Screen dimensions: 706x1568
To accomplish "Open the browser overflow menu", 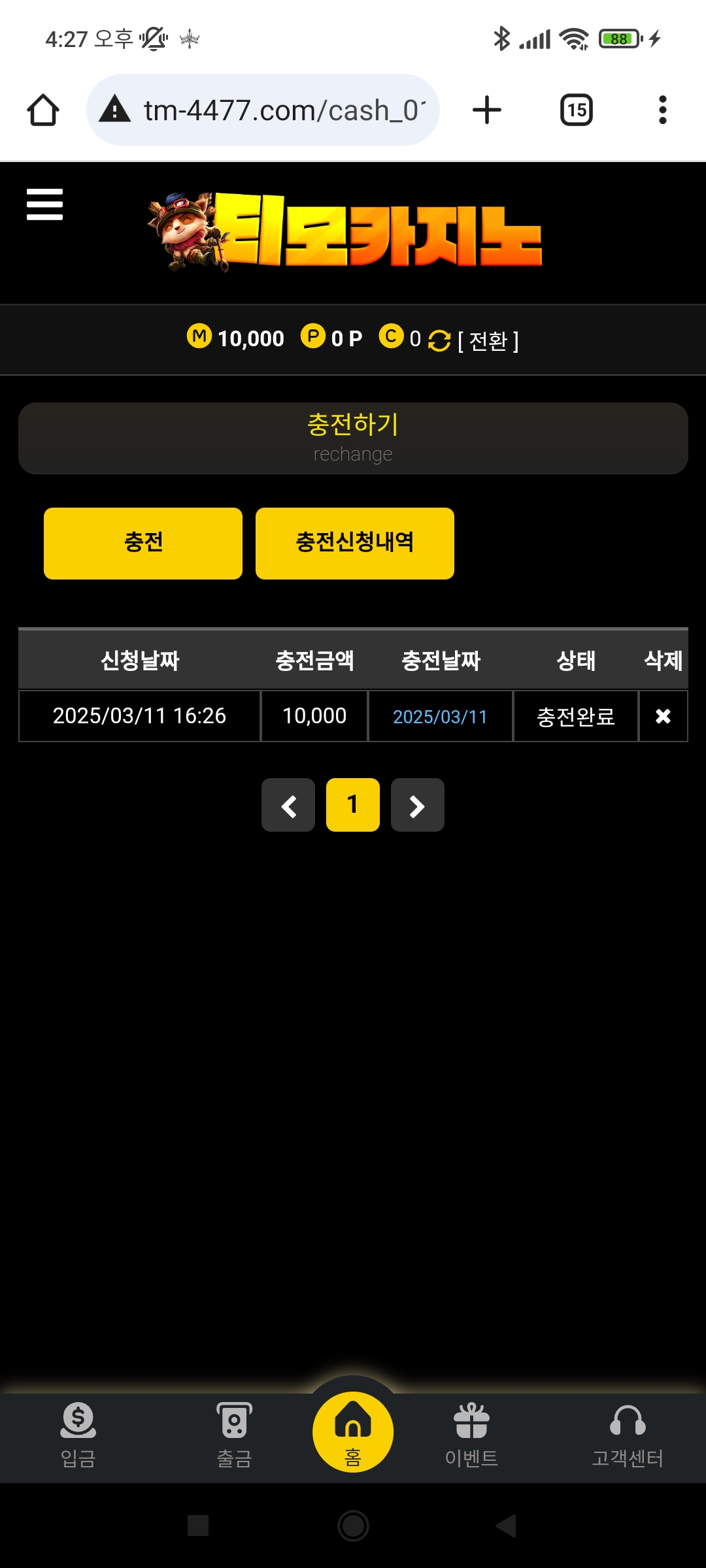I will click(662, 110).
